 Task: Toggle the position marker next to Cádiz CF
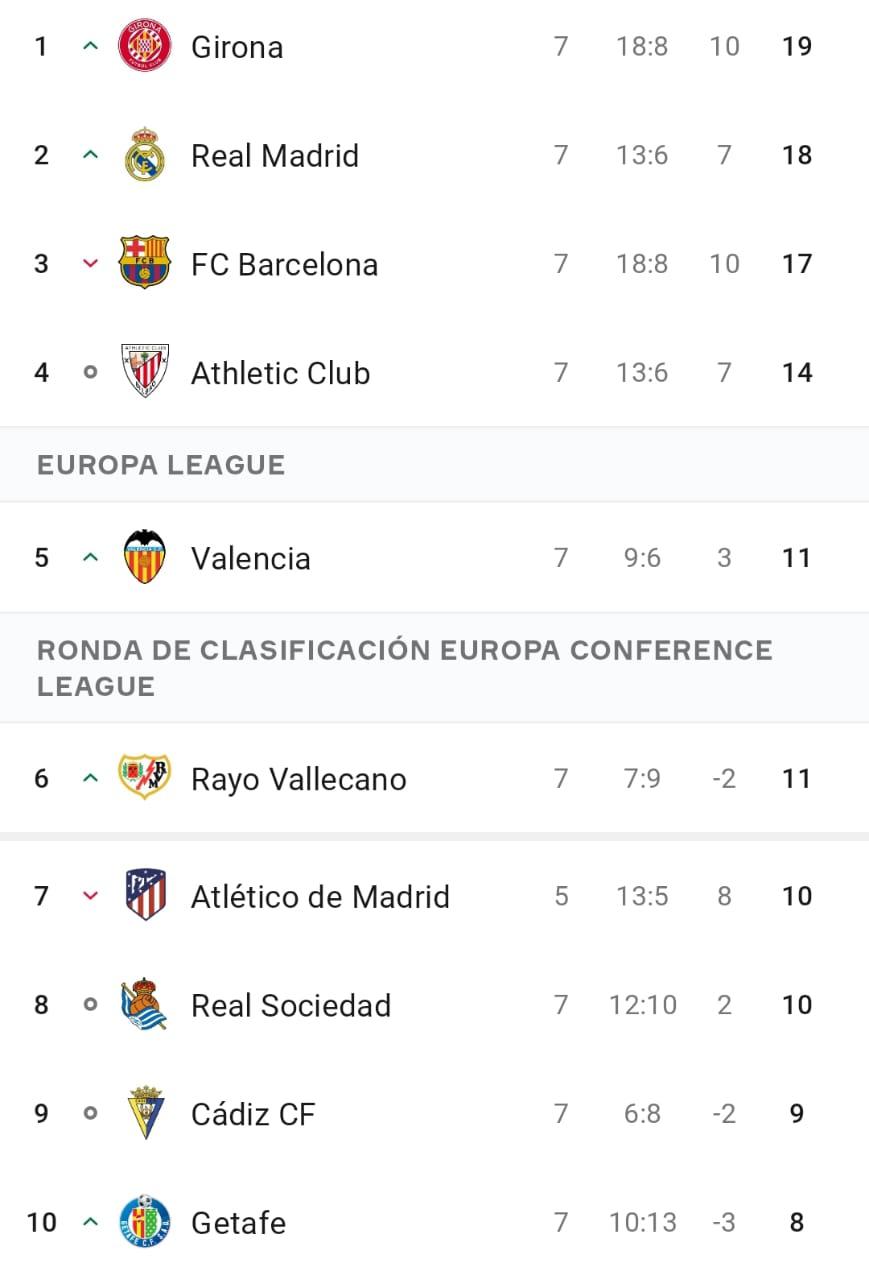pos(89,1113)
